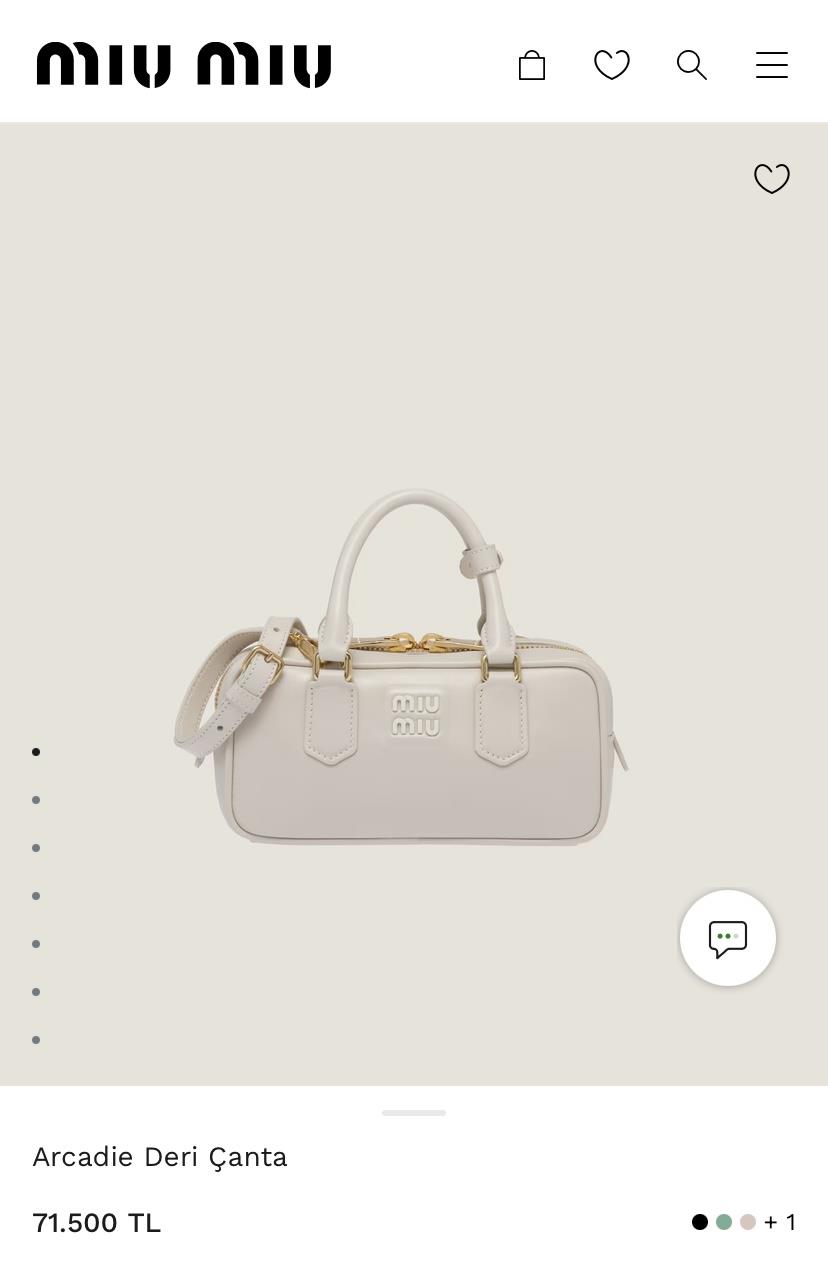828x1283 pixels.
Task: Open the wishlist from the header
Action: pyautogui.click(x=612, y=66)
